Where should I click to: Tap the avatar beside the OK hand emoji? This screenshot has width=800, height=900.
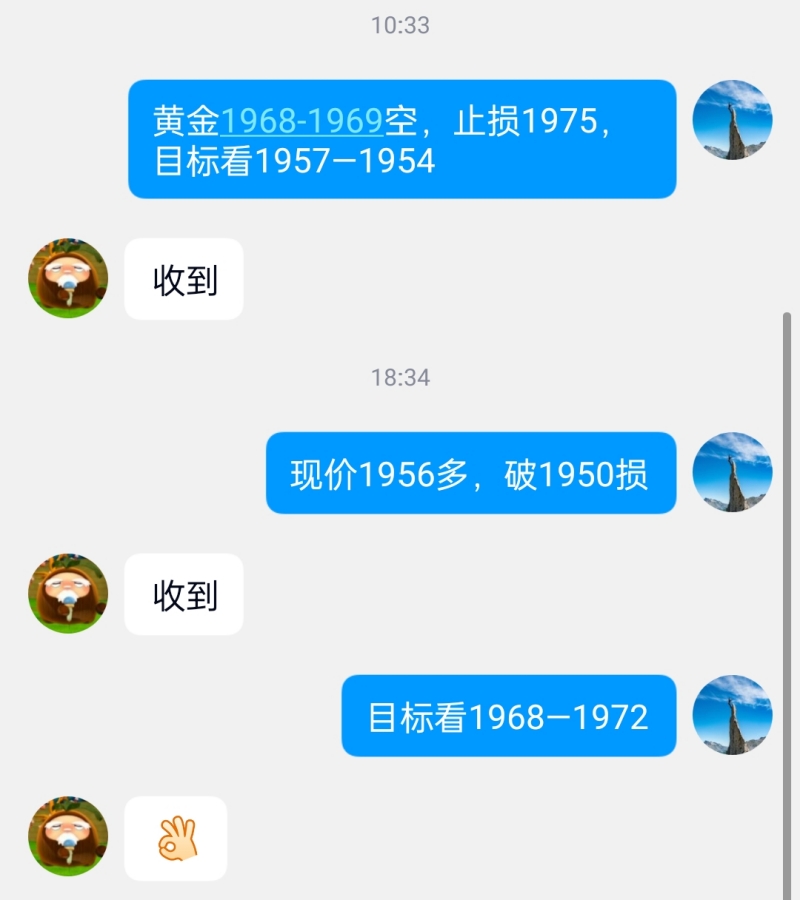(68, 836)
